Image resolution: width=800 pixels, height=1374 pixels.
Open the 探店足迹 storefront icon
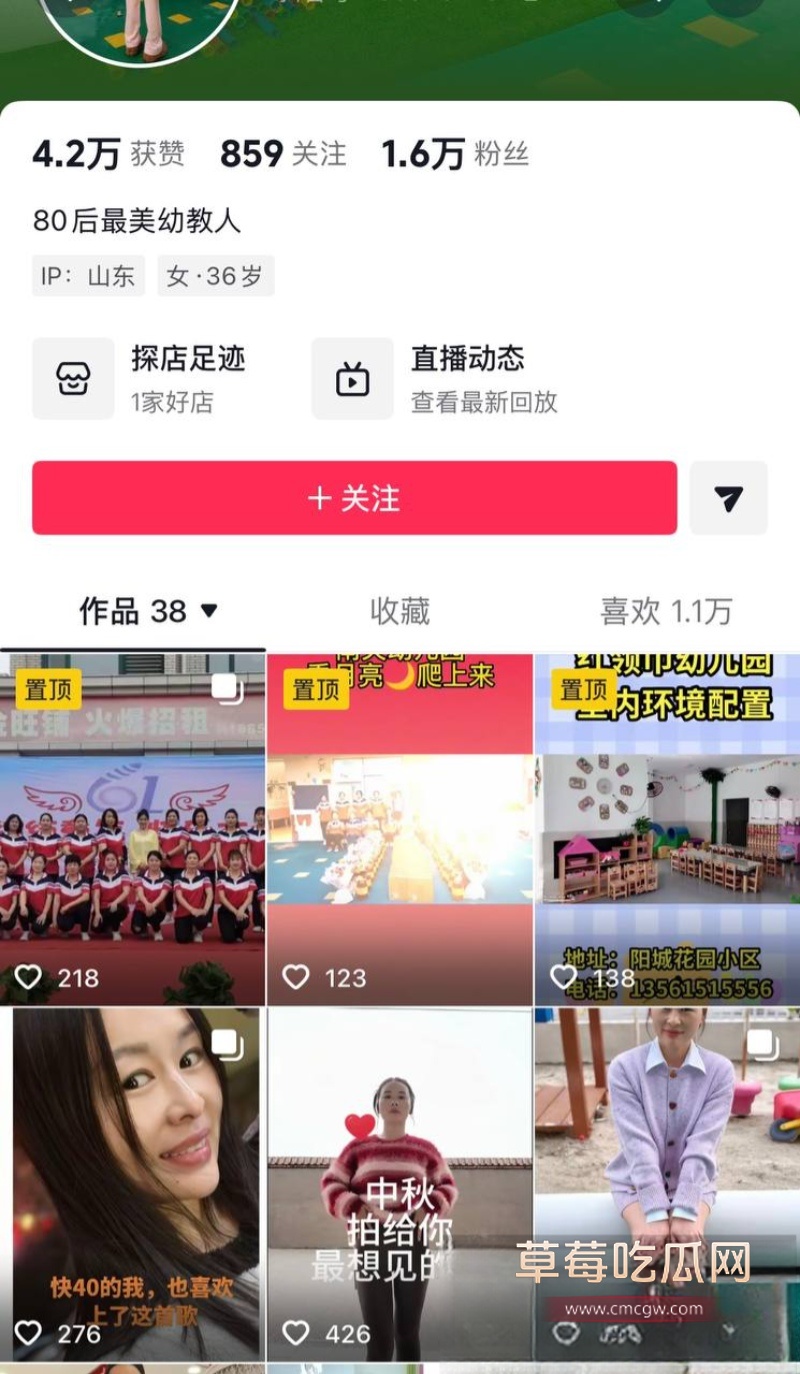tap(72, 378)
